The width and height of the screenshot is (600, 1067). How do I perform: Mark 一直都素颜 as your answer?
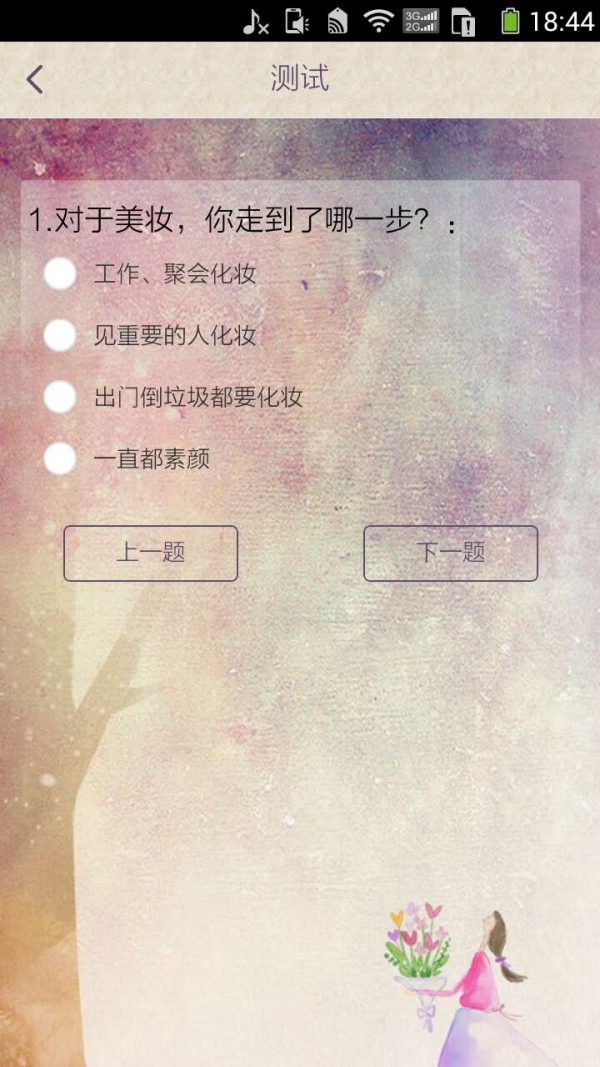pos(60,459)
